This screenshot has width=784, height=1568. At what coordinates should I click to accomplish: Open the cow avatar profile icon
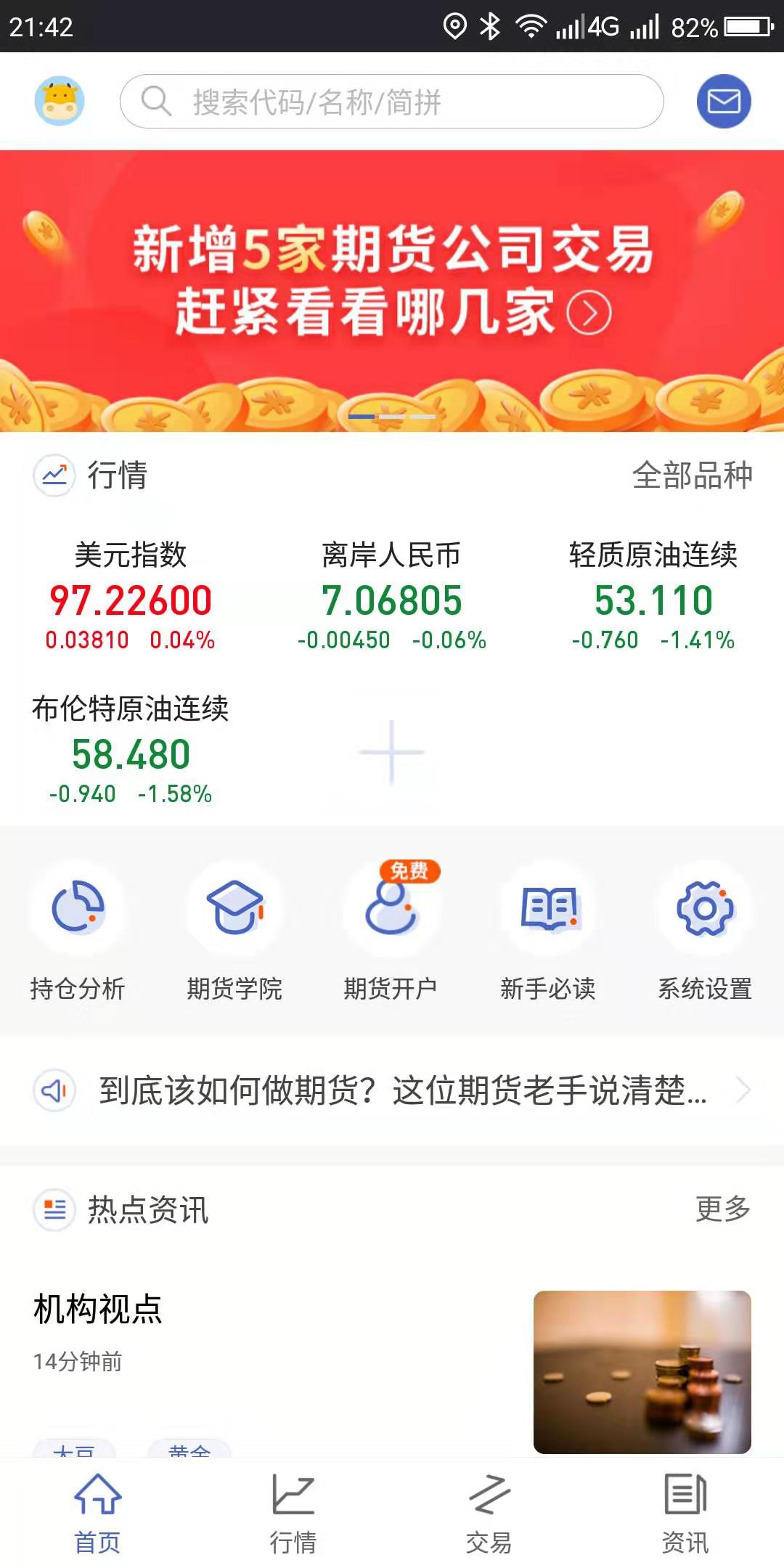click(x=60, y=101)
